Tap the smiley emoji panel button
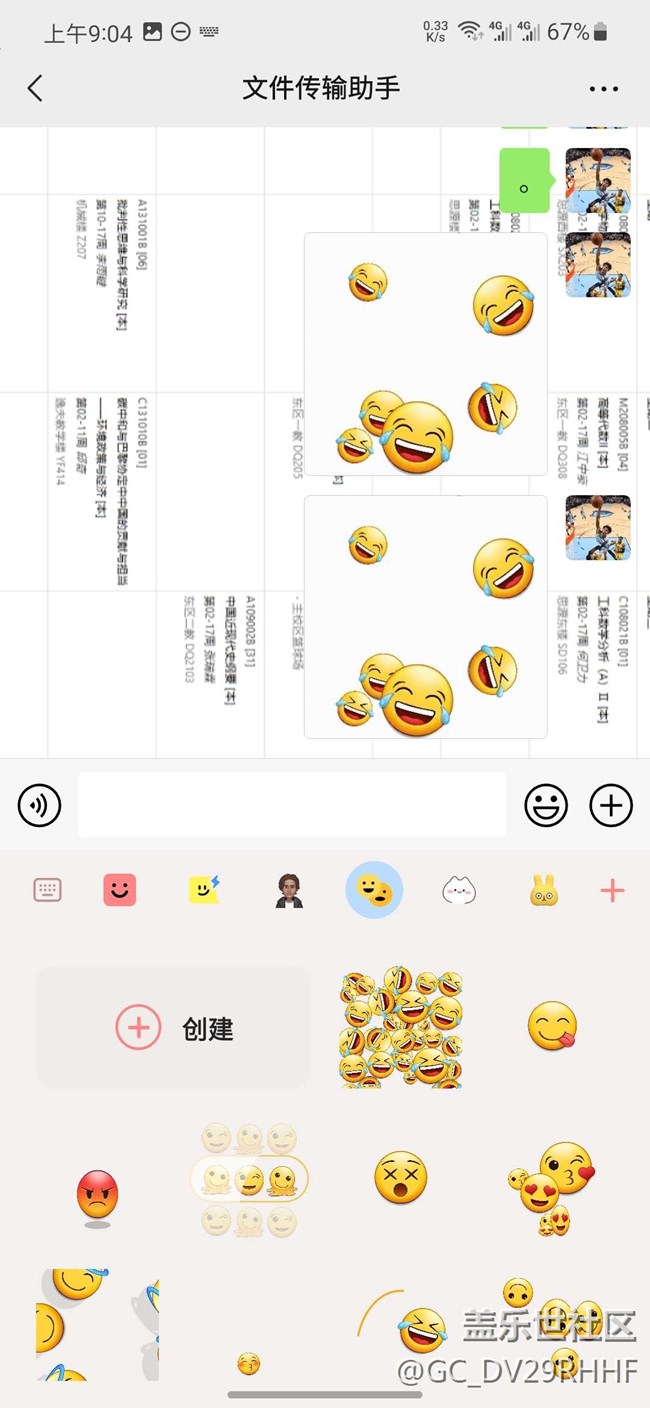The image size is (650, 1408). point(546,804)
